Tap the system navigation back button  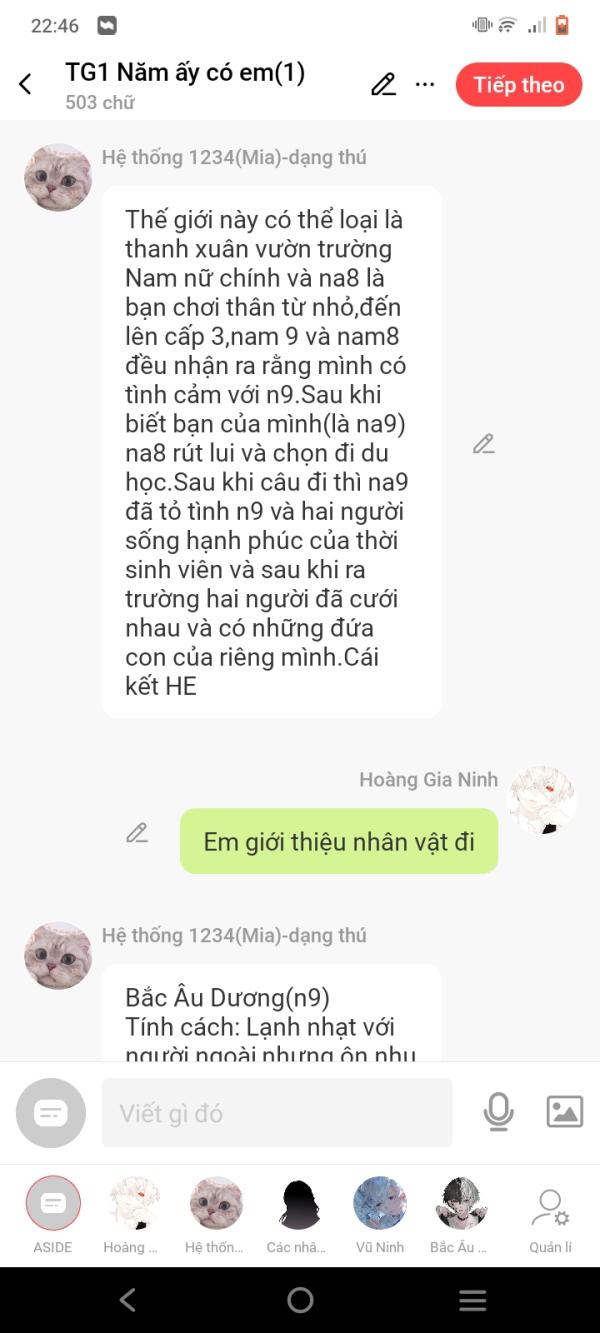[127, 1299]
